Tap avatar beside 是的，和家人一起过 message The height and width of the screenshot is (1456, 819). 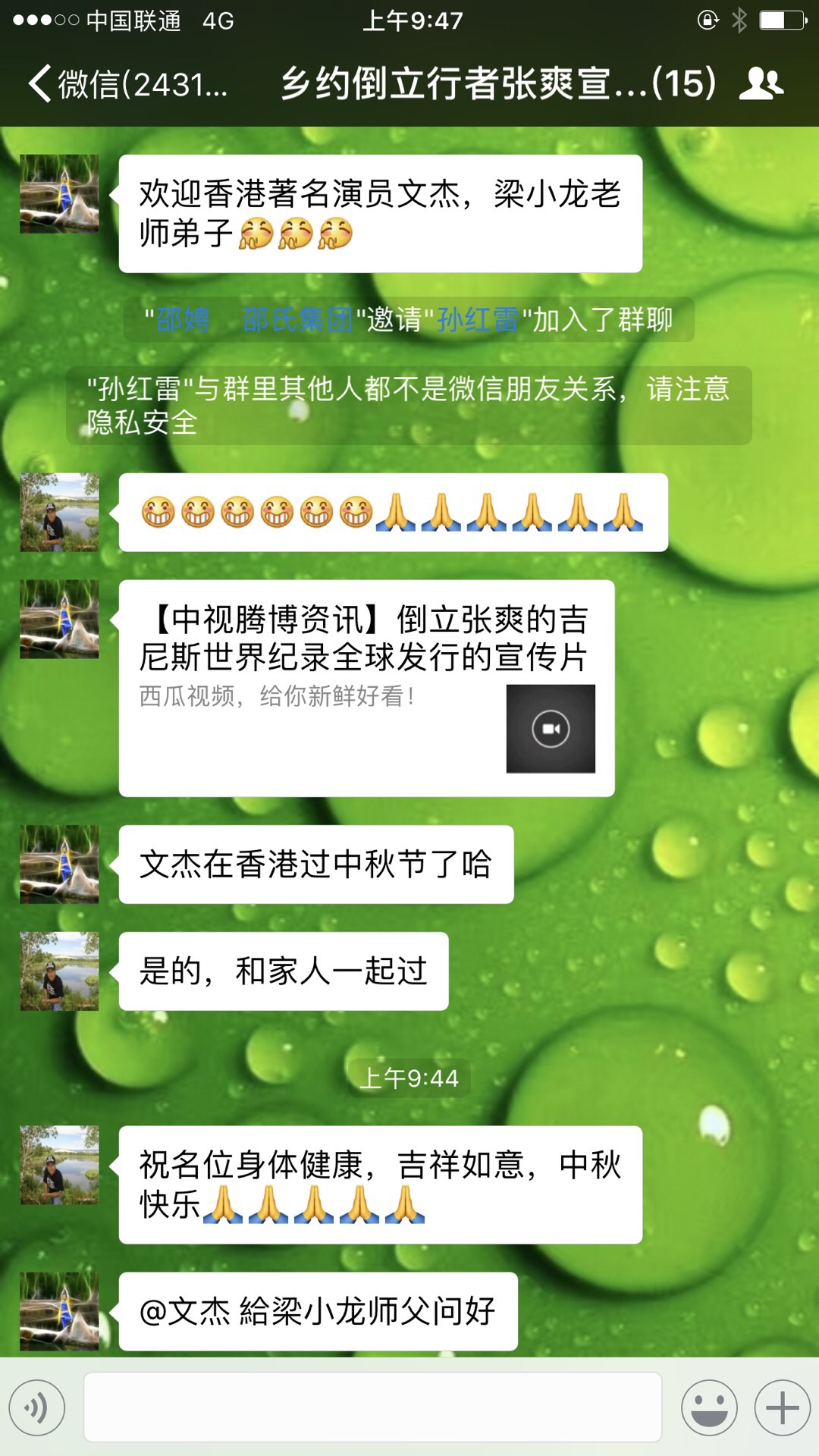click(x=59, y=971)
